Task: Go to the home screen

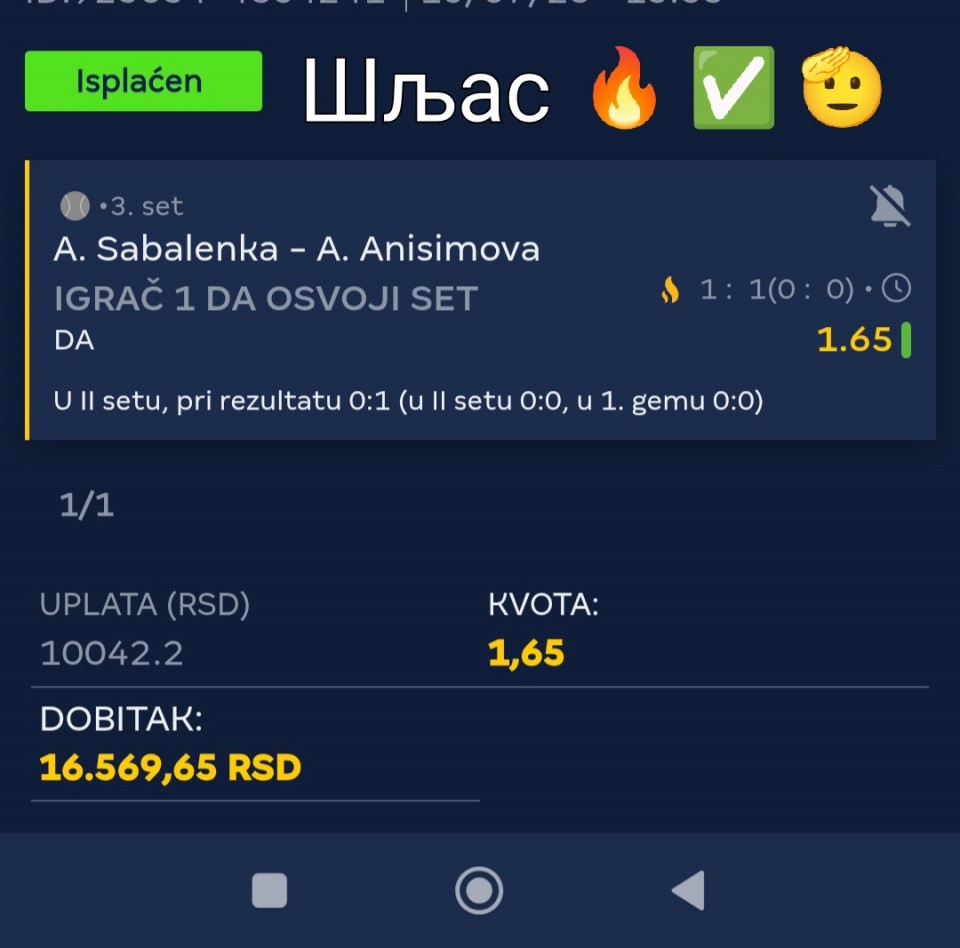Action: 479,890
